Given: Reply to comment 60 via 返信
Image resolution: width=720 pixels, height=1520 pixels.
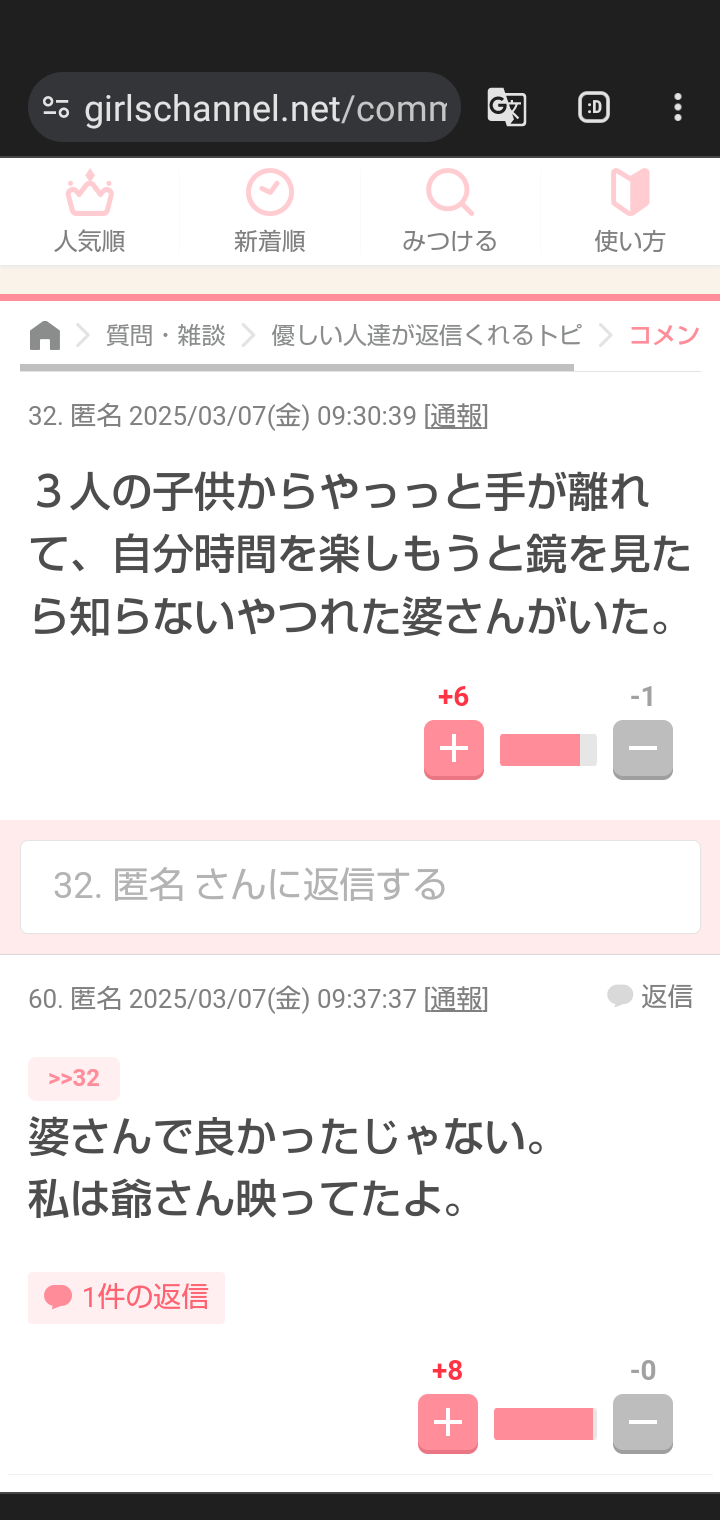Looking at the screenshot, I should (650, 996).
